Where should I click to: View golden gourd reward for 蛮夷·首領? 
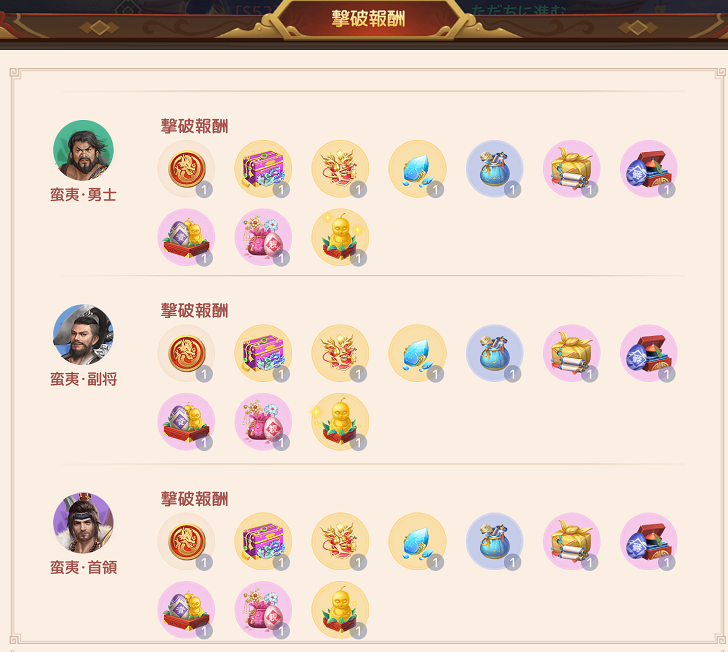click(340, 610)
